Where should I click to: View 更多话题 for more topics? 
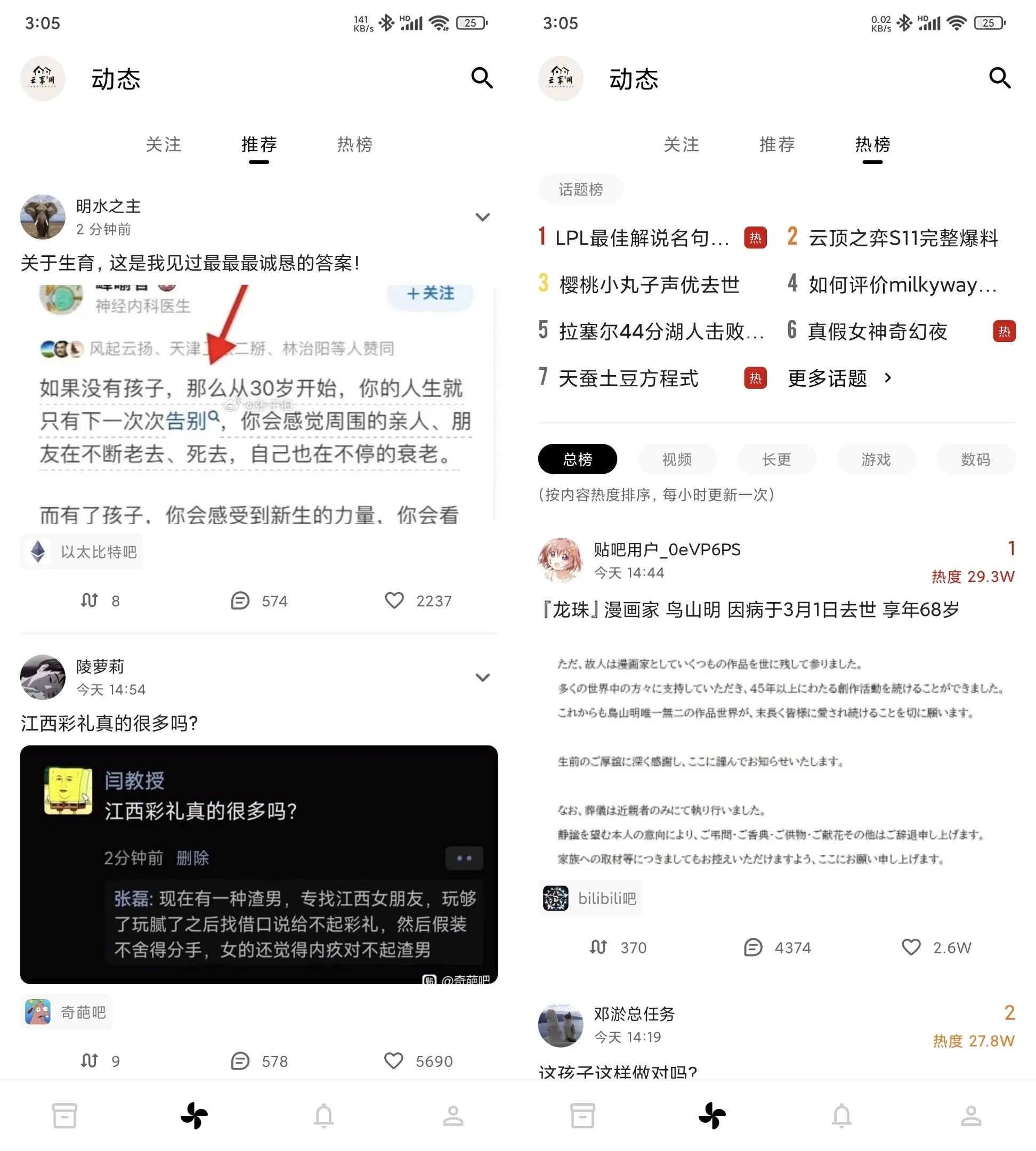click(838, 378)
